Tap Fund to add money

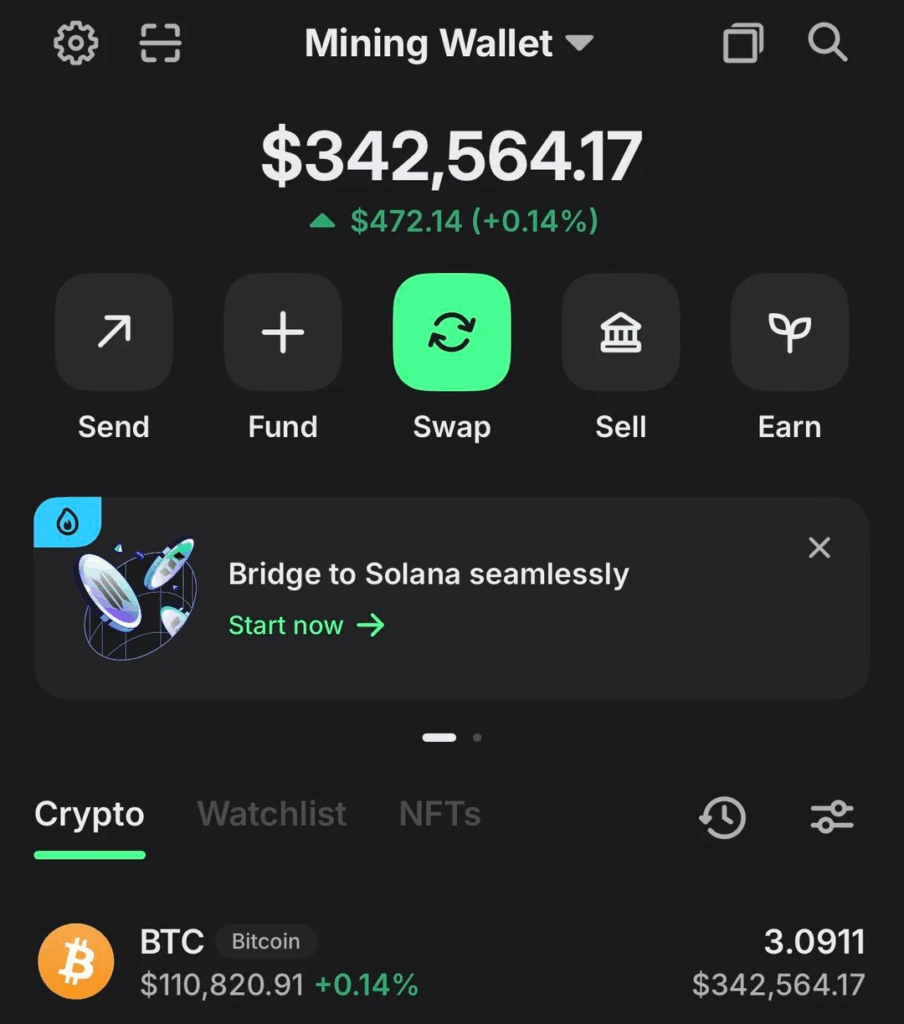[x=283, y=332]
